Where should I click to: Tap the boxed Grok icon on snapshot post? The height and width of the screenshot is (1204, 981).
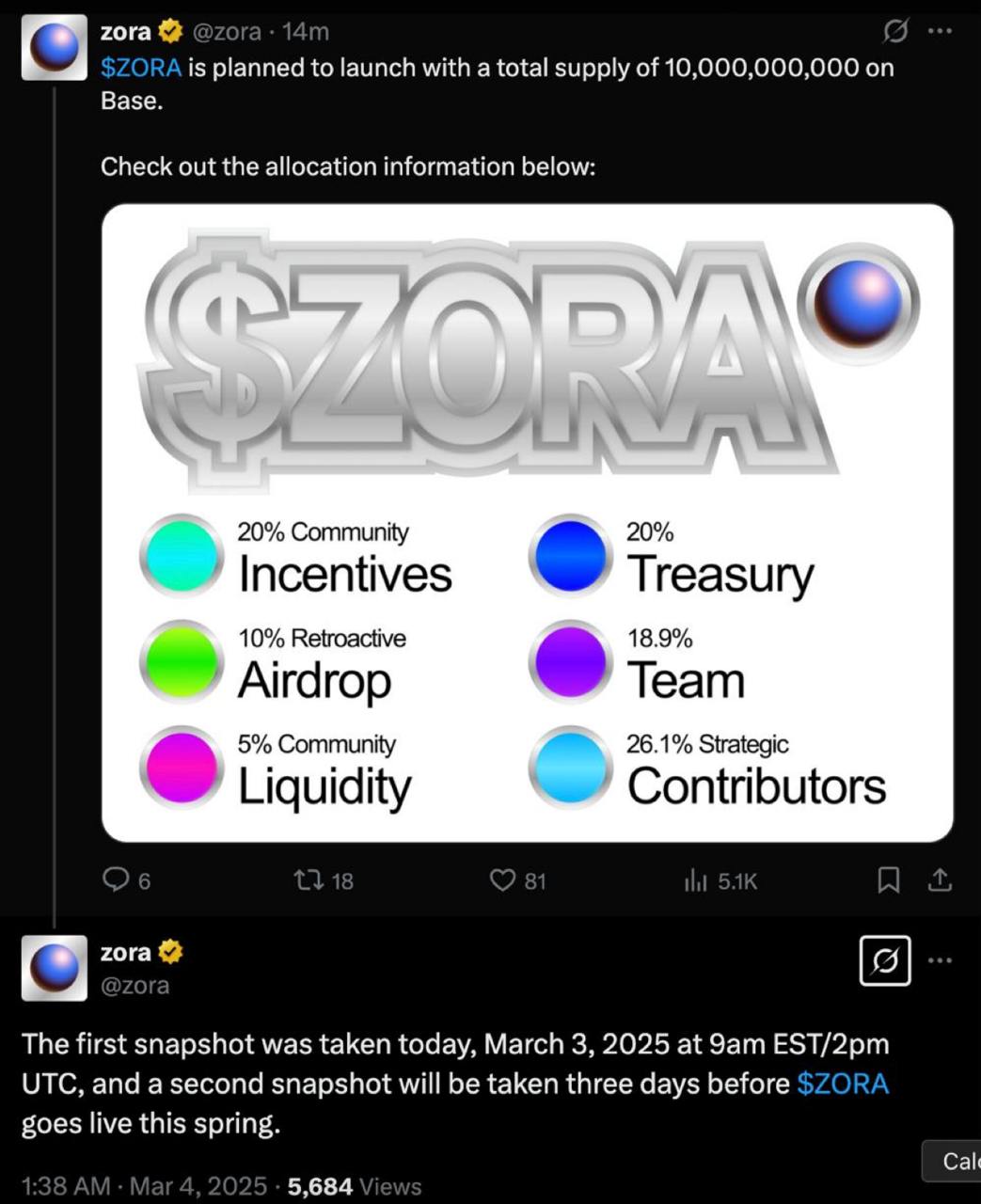(885, 960)
